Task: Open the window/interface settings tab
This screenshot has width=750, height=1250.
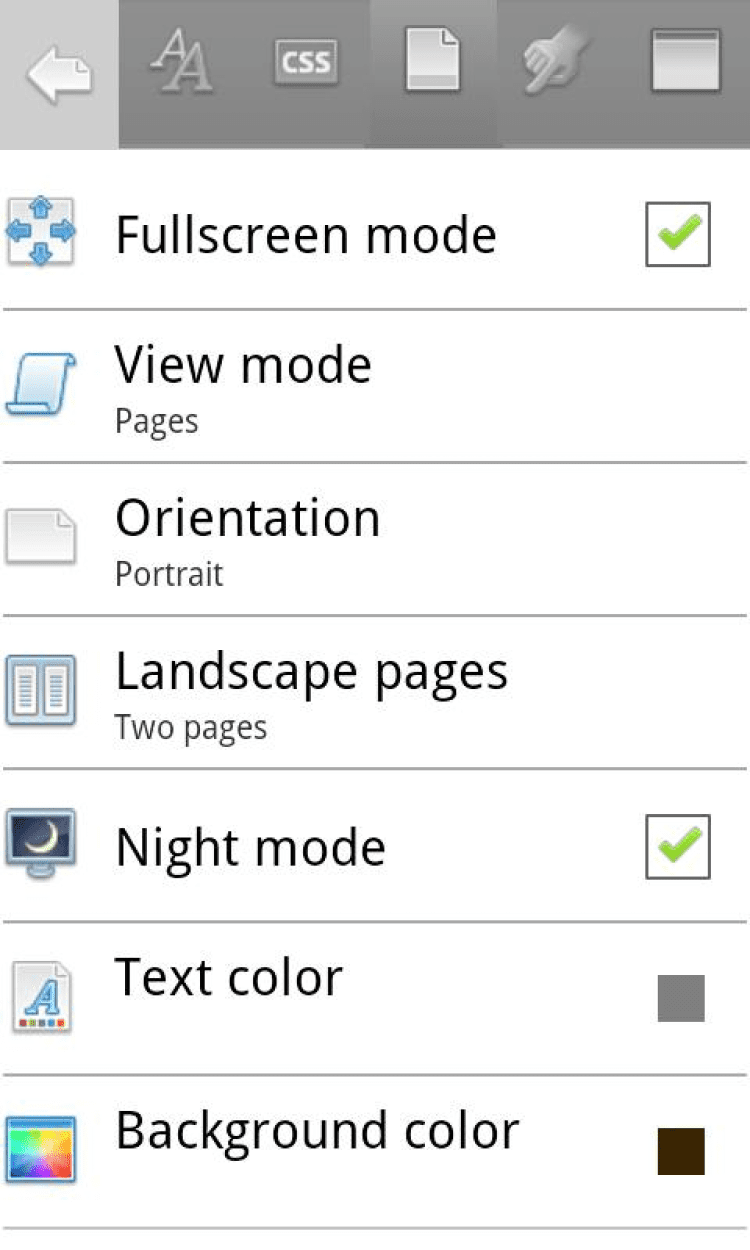Action: pos(685,63)
